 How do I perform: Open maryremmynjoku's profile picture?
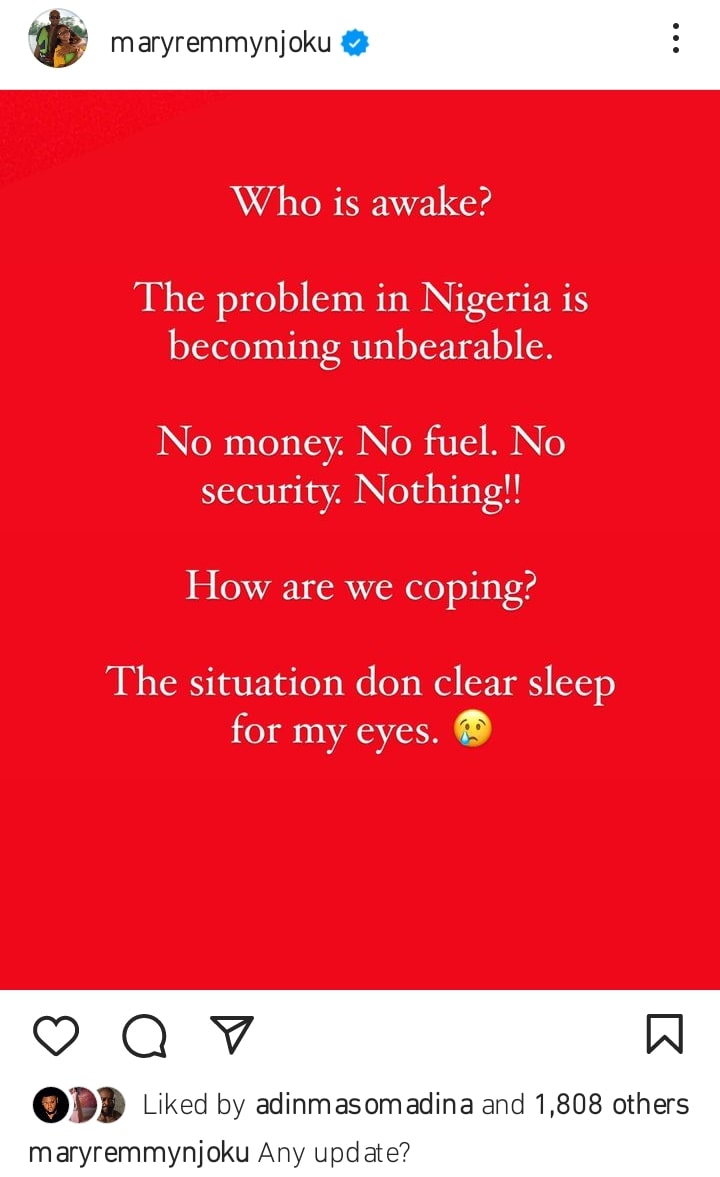58,39
